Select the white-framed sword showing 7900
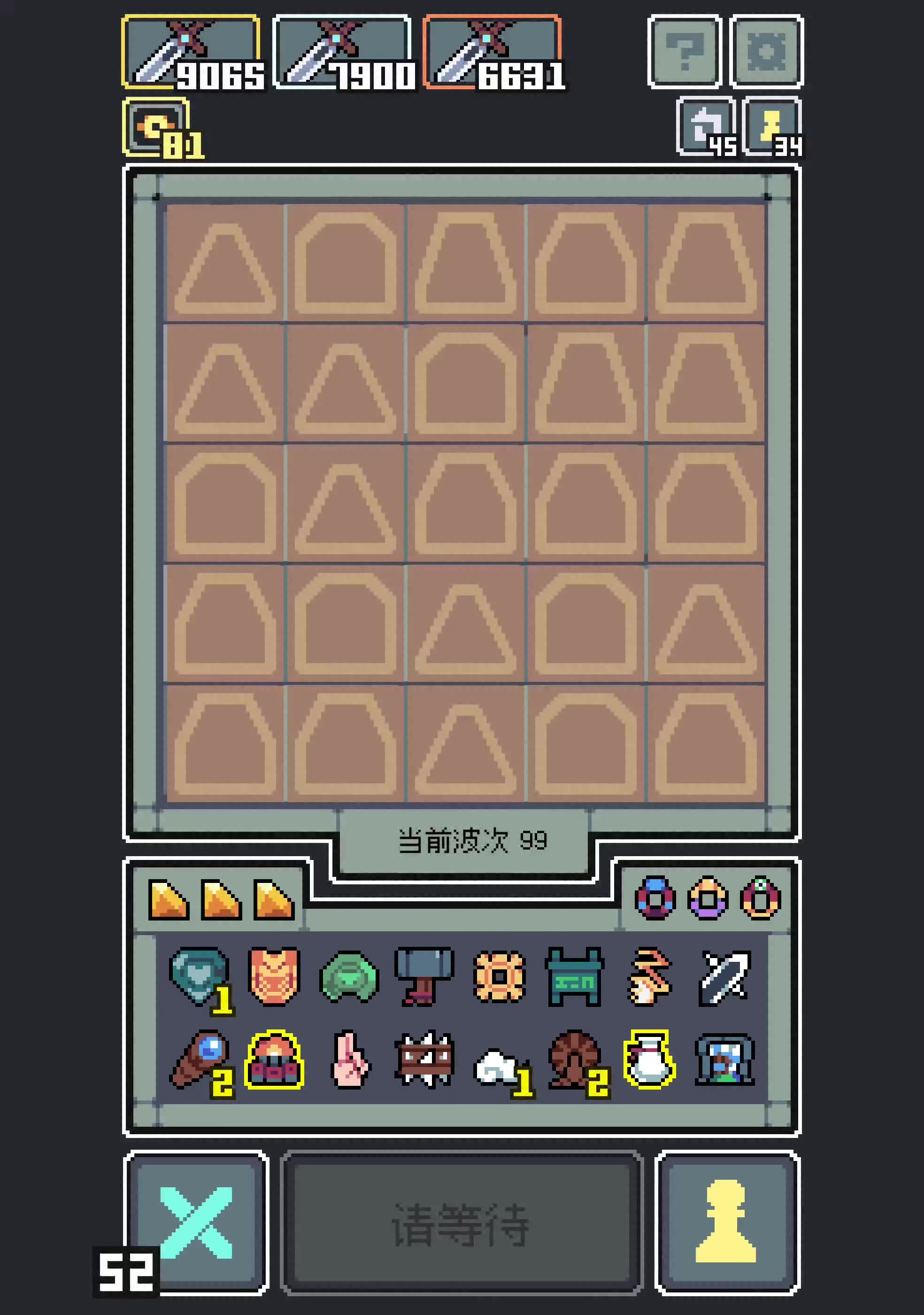The image size is (924, 1315). pos(342,52)
